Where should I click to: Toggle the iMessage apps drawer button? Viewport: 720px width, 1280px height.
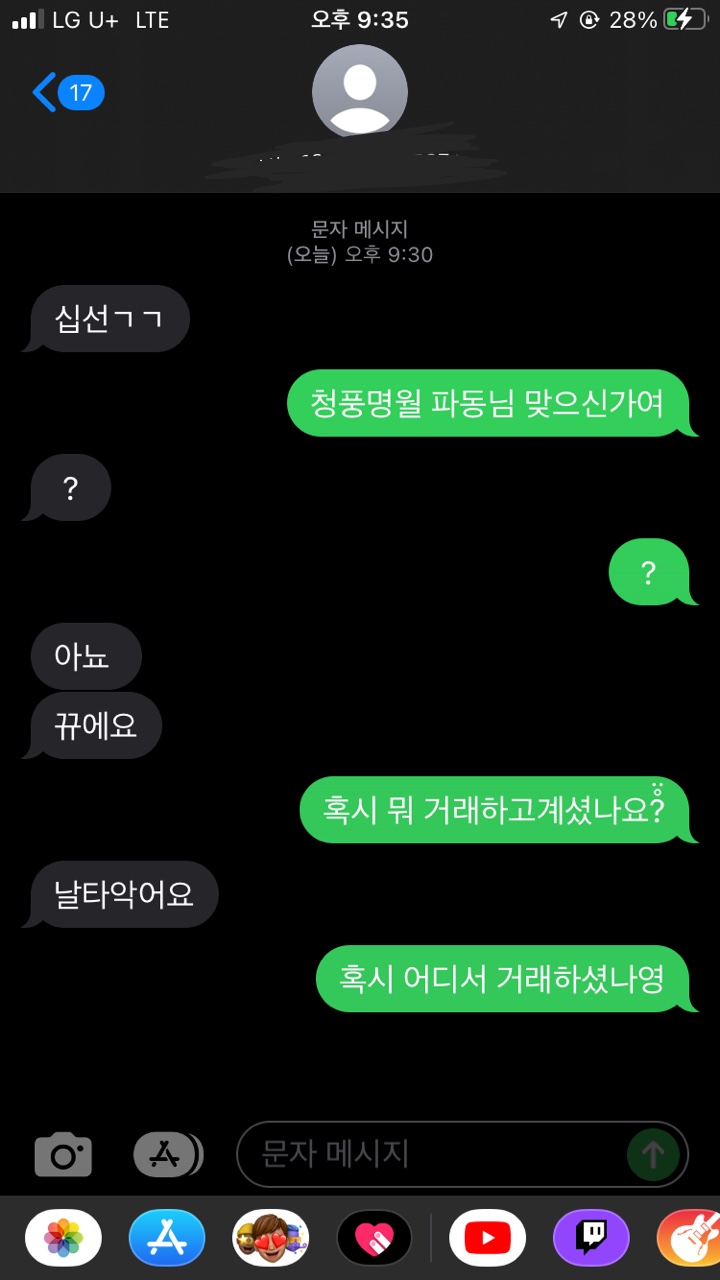(x=166, y=1155)
